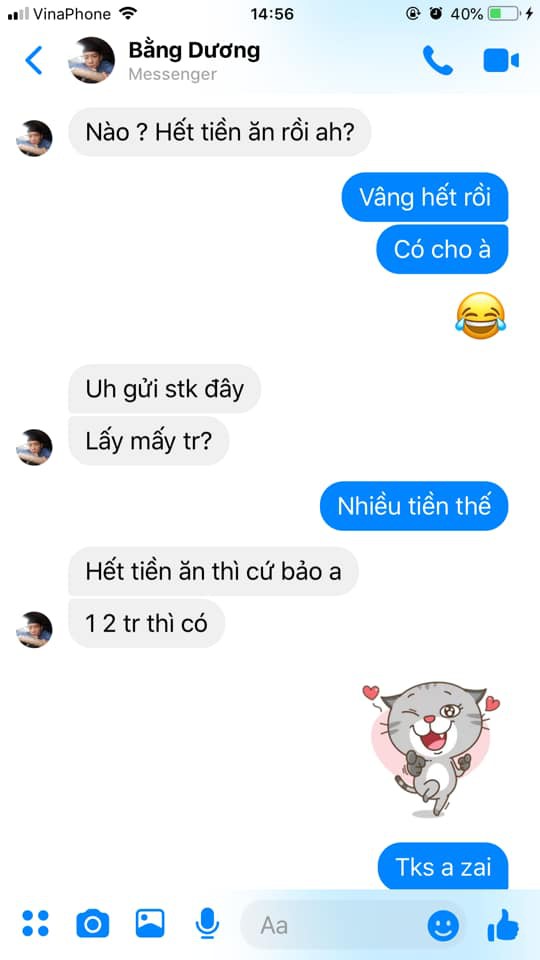Start a voice call with Bằng Dương
The height and width of the screenshot is (960, 540).
pos(437,61)
